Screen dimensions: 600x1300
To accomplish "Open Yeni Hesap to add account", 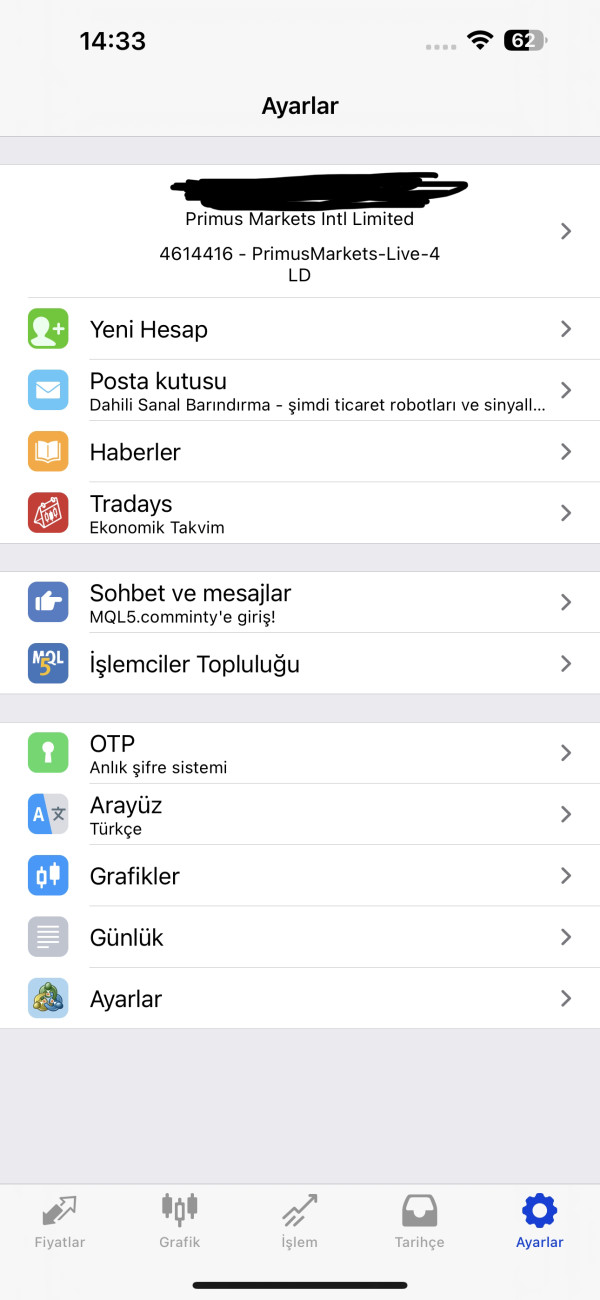I will [300, 329].
